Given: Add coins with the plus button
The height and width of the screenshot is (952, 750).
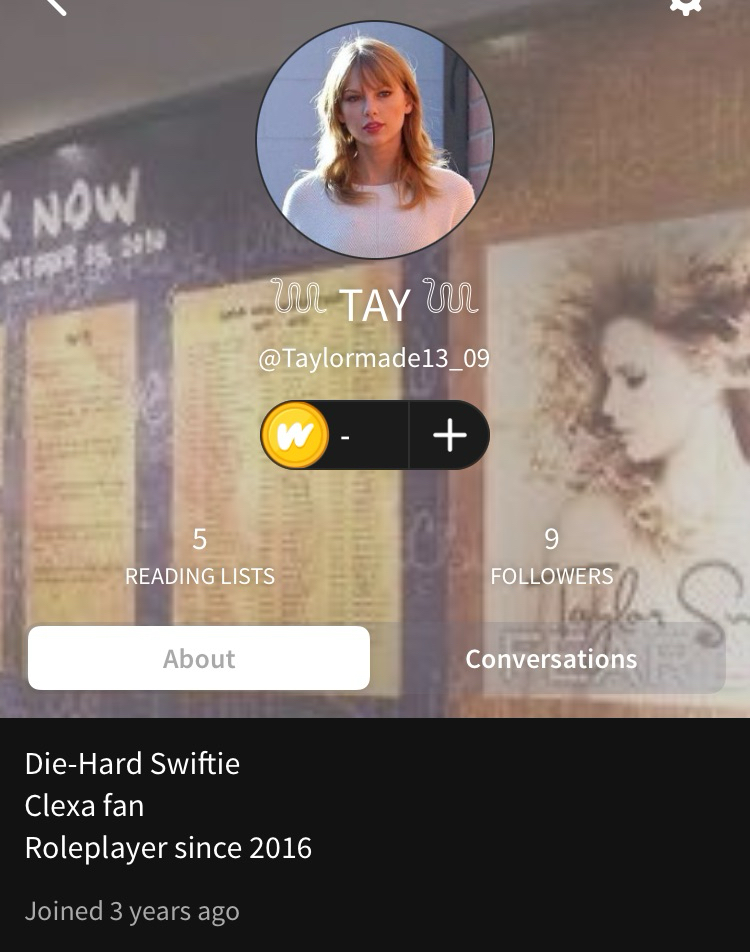Looking at the screenshot, I should [x=449, y=435].
